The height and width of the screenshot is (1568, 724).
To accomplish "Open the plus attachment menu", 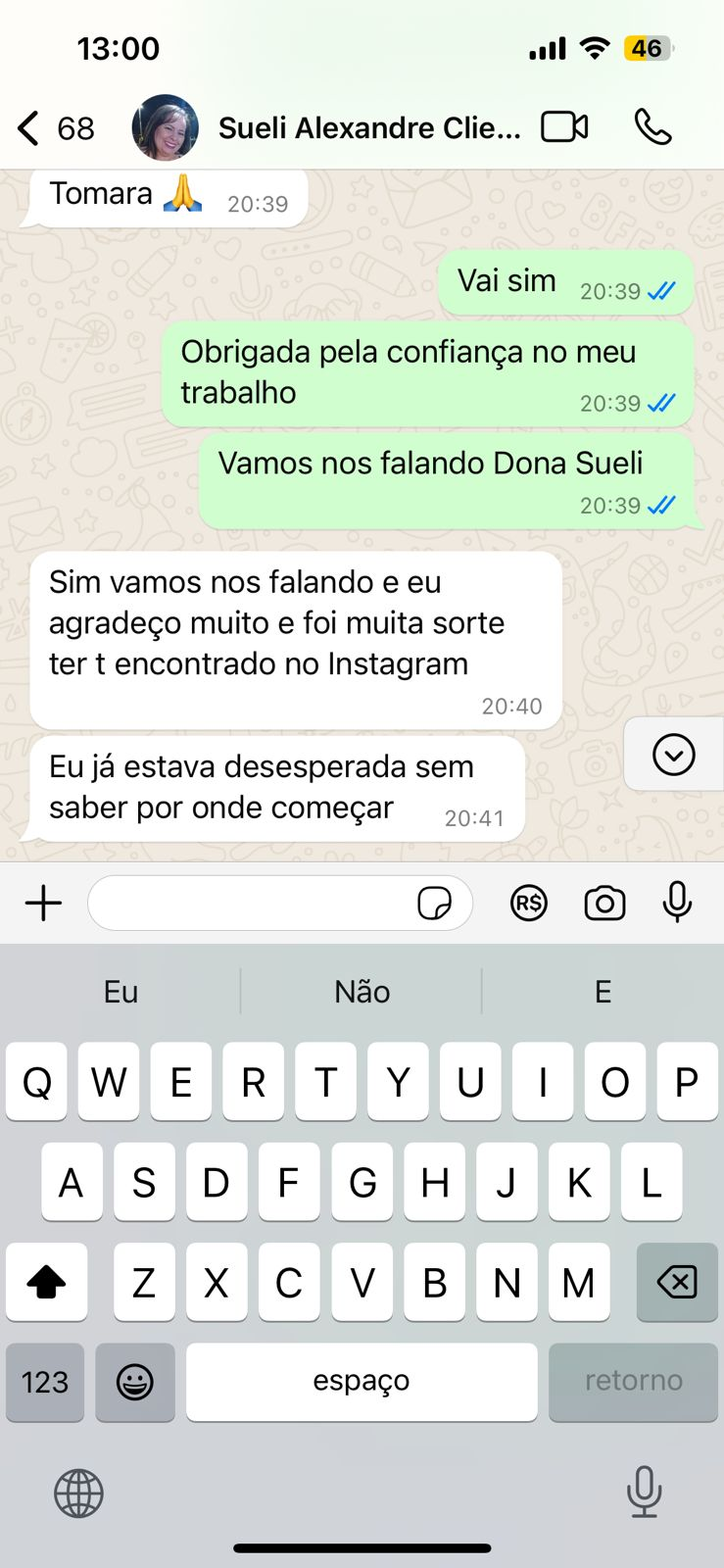I will coord(43,903).
